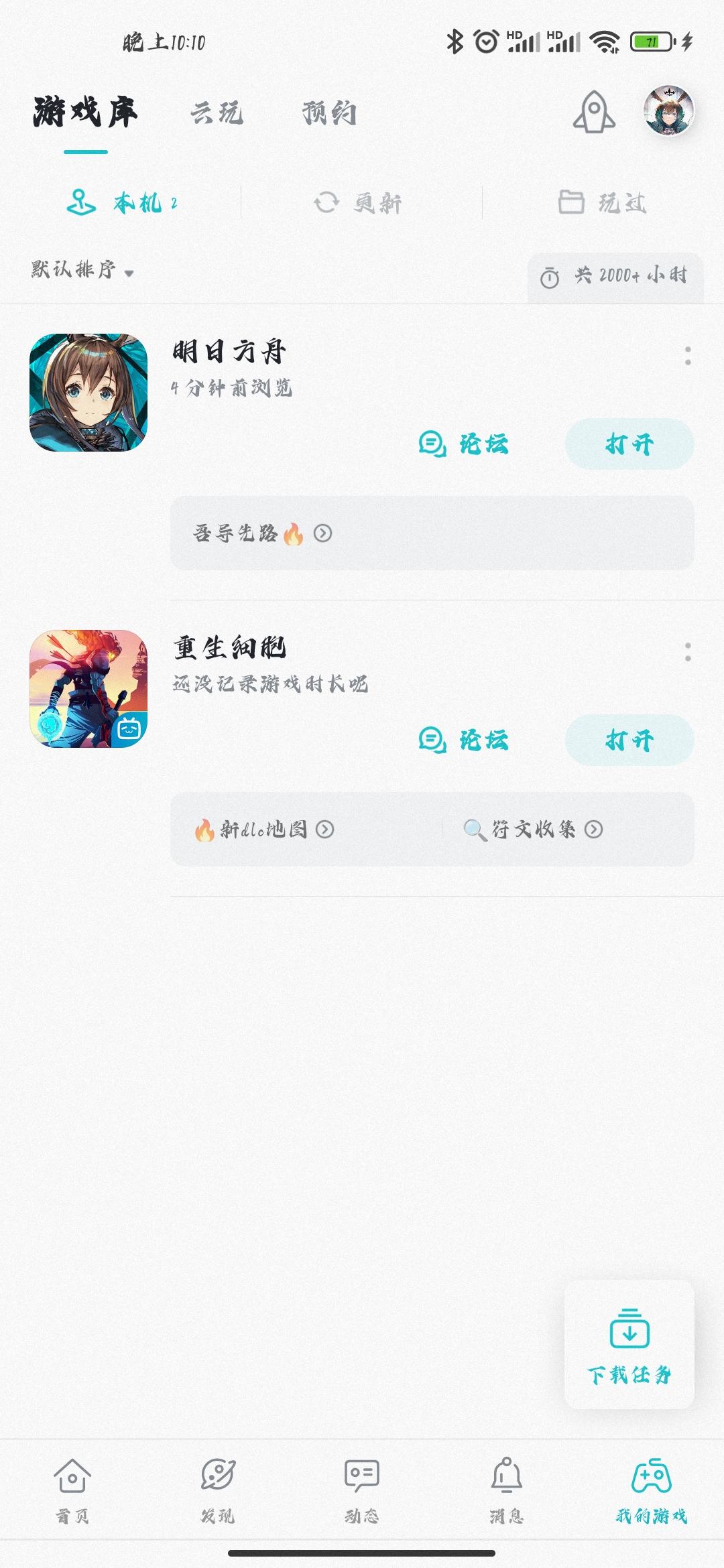Open the more options for 明日方舟
The width and height of the screenshot is (724, 1568).
(688, 356)
